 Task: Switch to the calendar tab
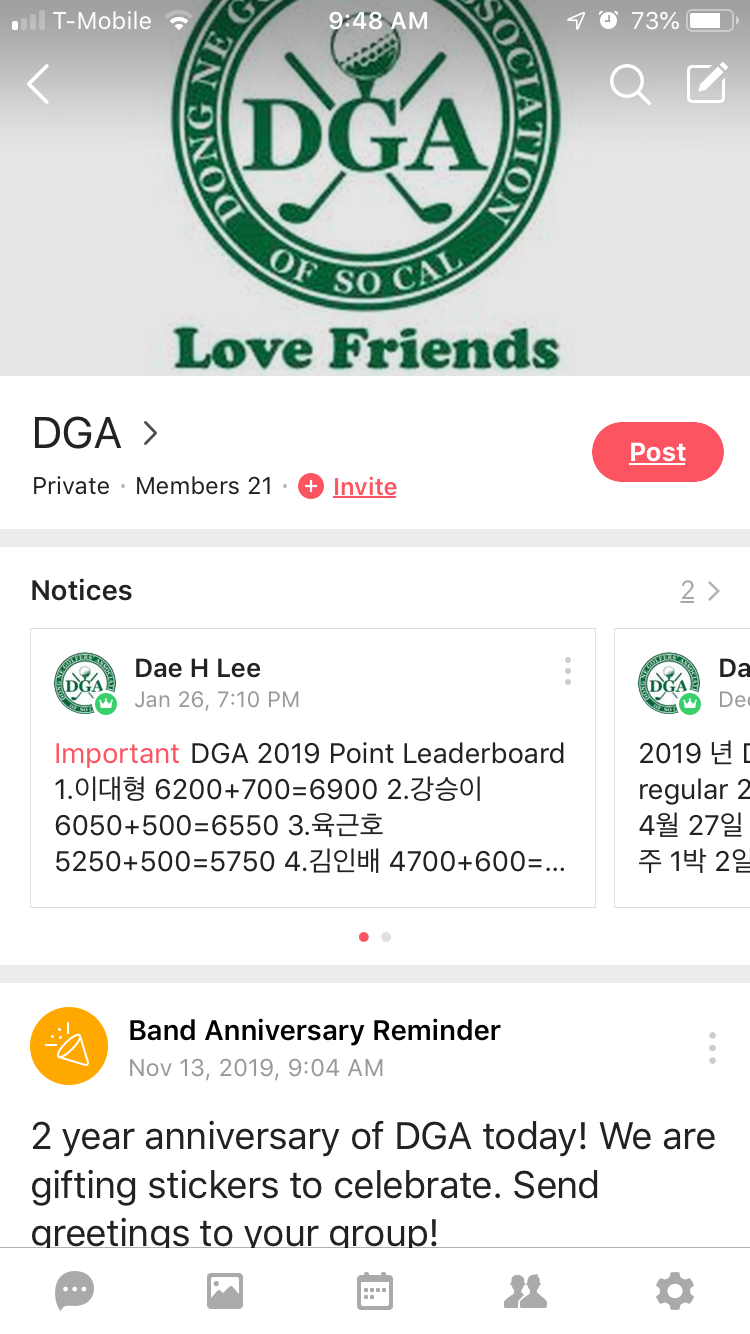coord(375,1292)
